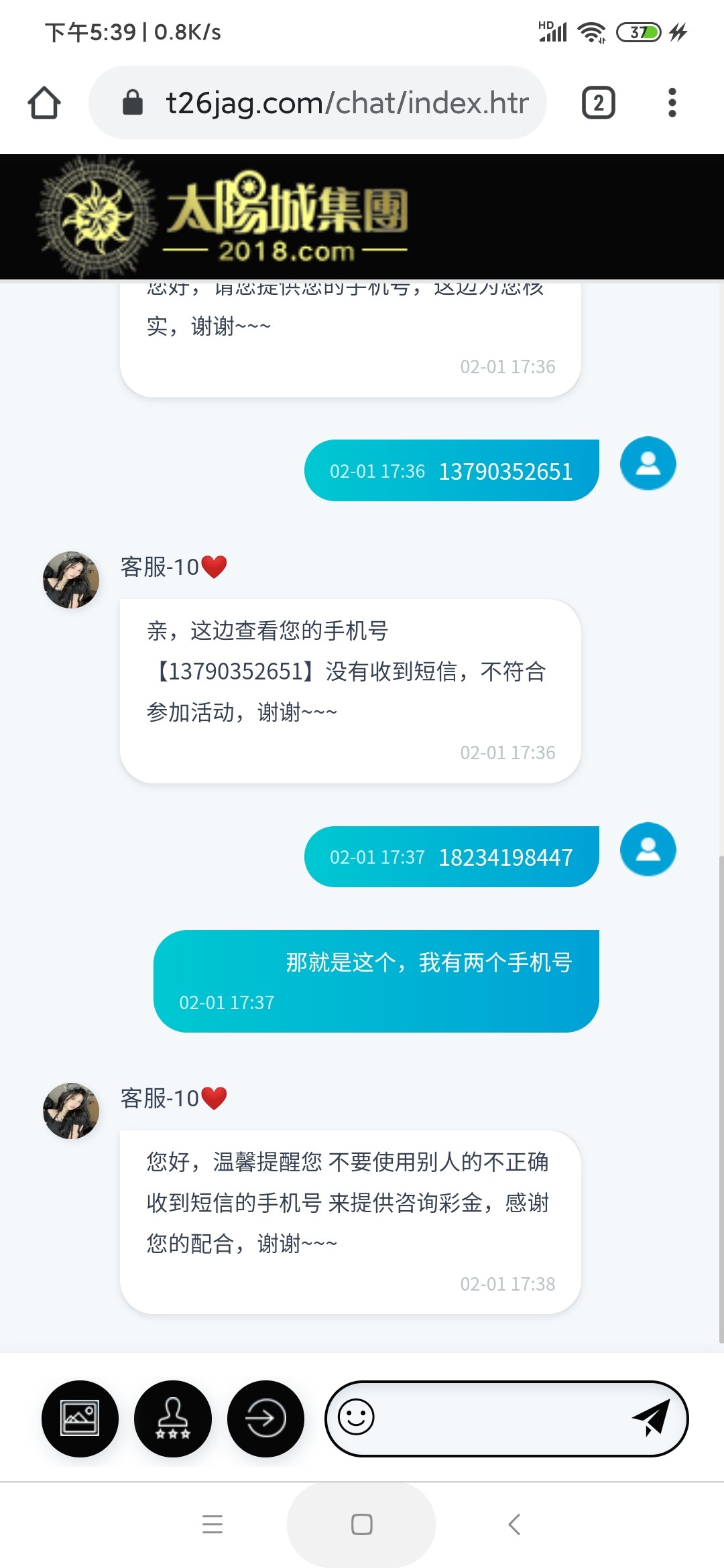Open the browser overflow menu
The width and height of the screenshot is (724, 1568).
coord(672,103)
